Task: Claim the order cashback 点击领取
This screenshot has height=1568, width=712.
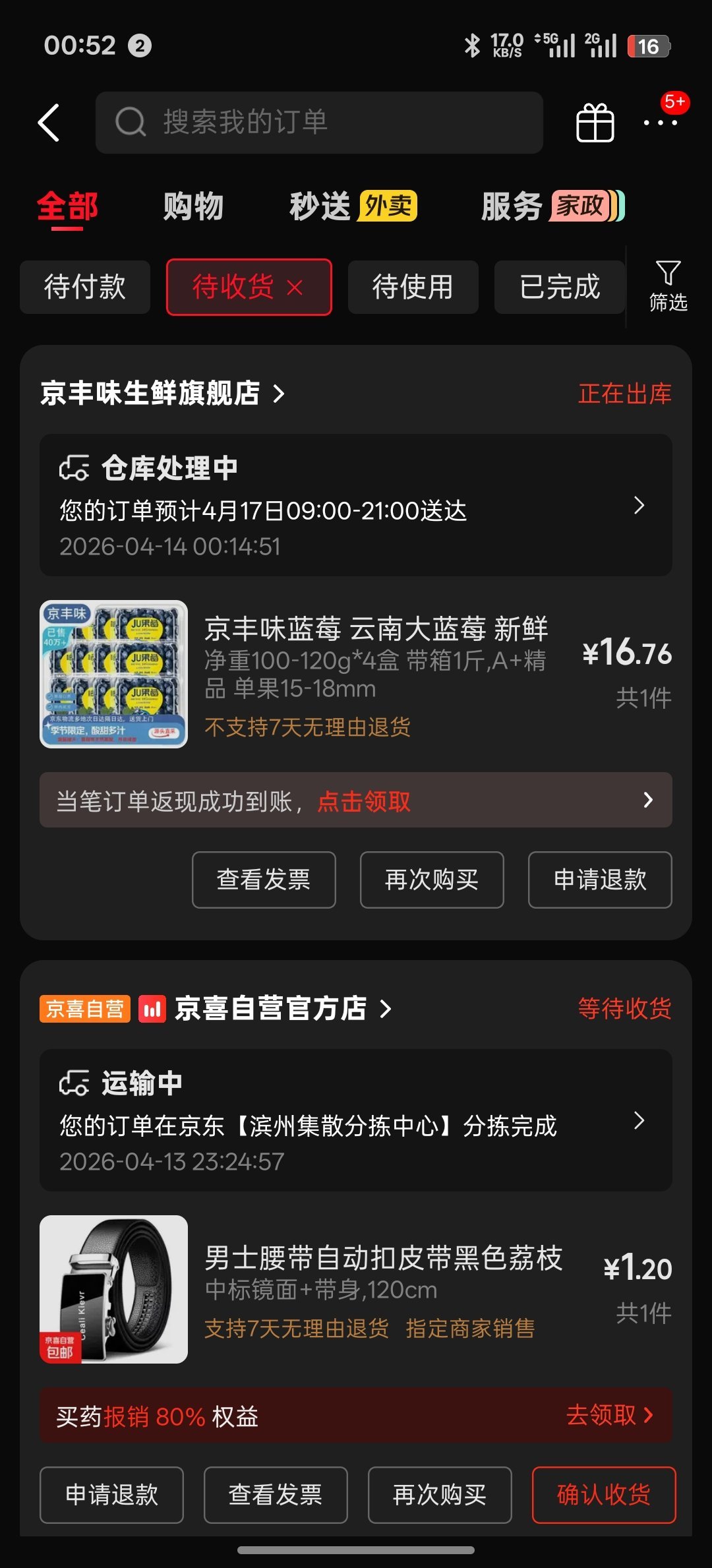Action: click(x=364, y=801)
